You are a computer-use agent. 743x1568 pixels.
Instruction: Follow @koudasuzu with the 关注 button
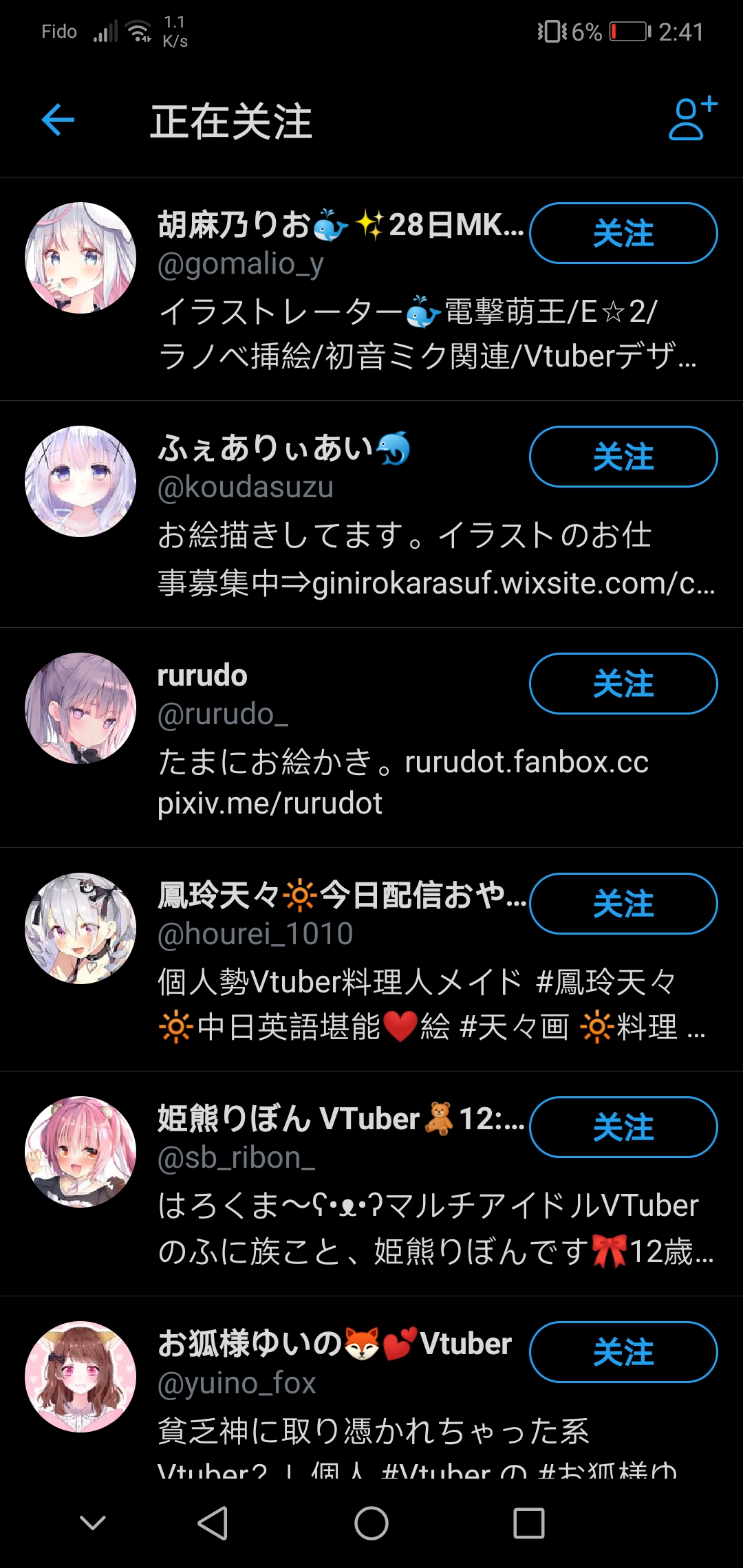pos(623,457)
